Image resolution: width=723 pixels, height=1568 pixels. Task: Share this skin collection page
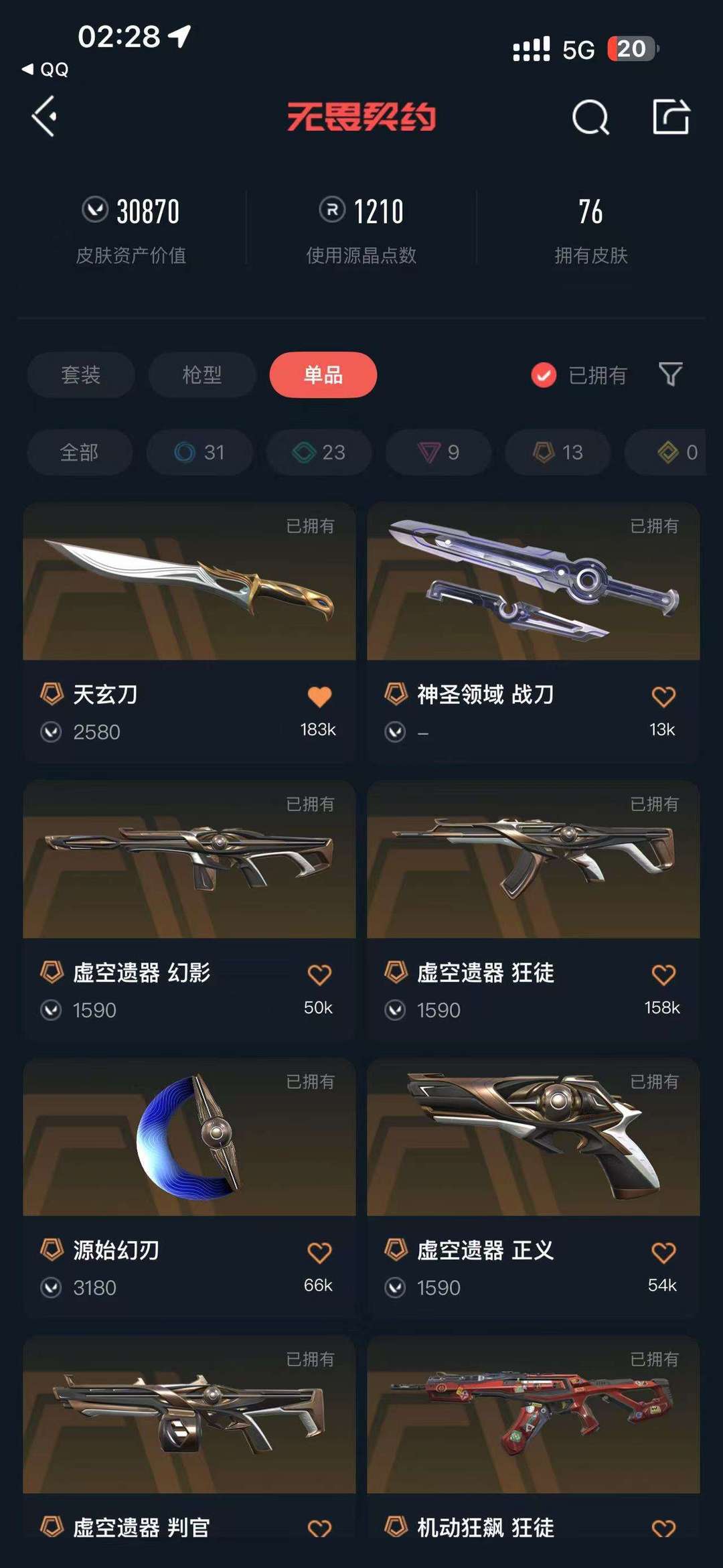tap(671, 117)
